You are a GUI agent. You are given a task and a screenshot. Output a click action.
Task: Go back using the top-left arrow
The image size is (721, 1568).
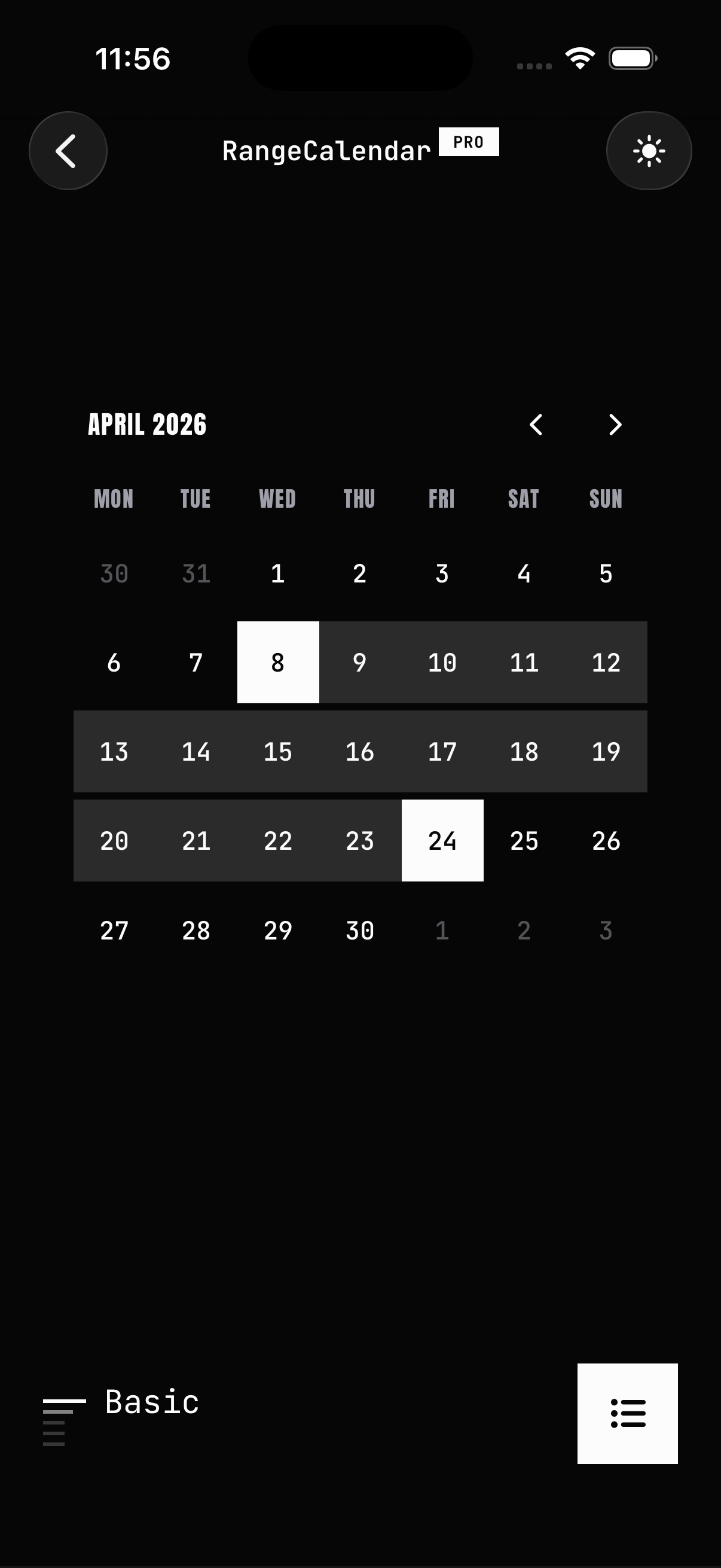click(x=68, y=150)
